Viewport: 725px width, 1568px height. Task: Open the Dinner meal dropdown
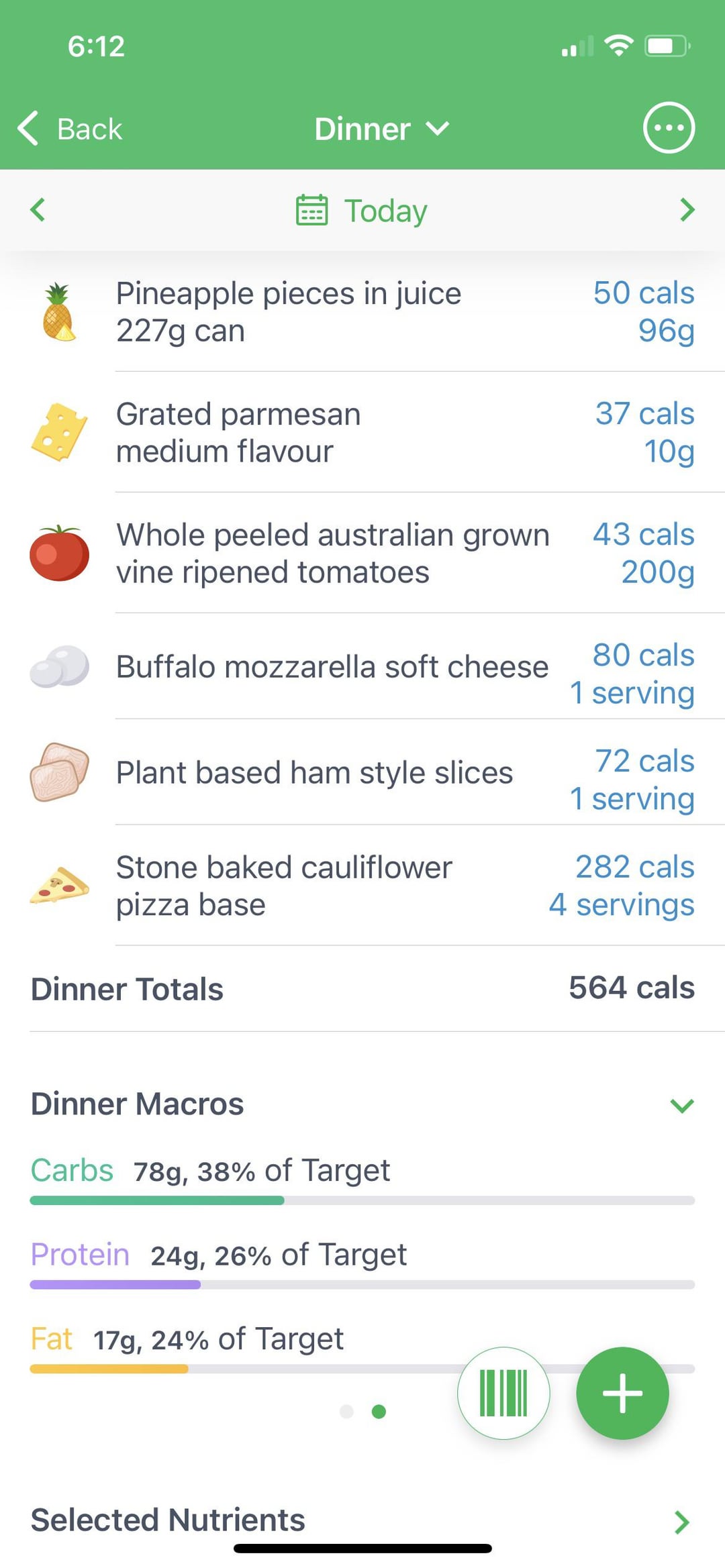381,128
